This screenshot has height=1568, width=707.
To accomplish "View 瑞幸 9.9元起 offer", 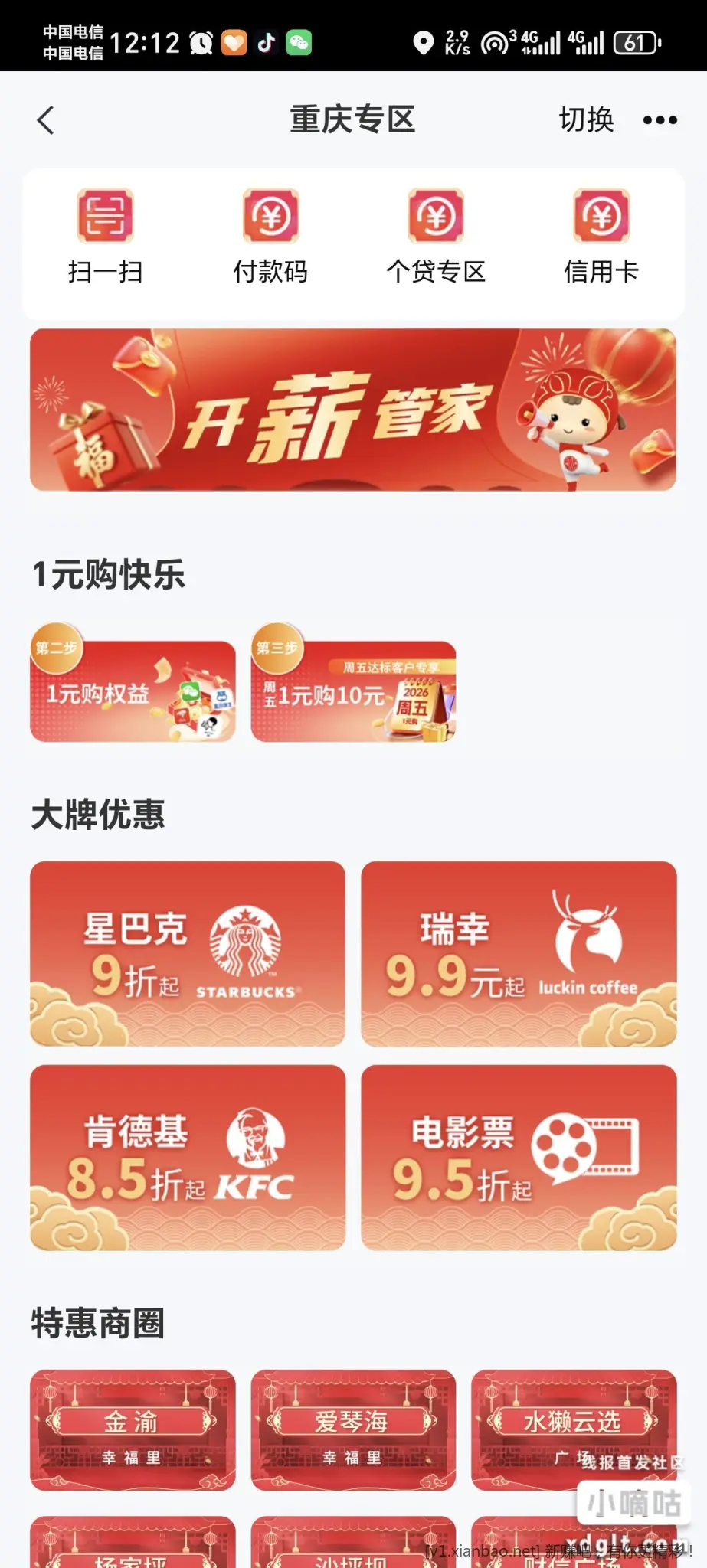I will pyautogui.click(x=519, y=954).
